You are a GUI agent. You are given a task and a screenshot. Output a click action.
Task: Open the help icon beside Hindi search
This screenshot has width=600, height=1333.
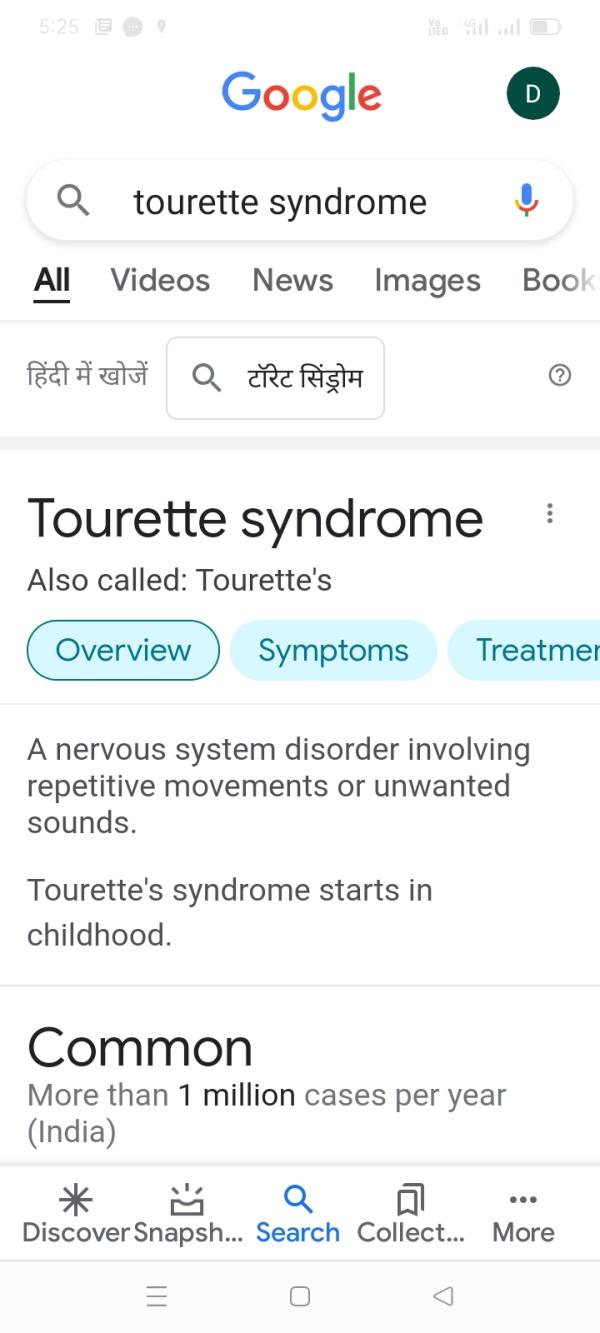coord(560,375)
